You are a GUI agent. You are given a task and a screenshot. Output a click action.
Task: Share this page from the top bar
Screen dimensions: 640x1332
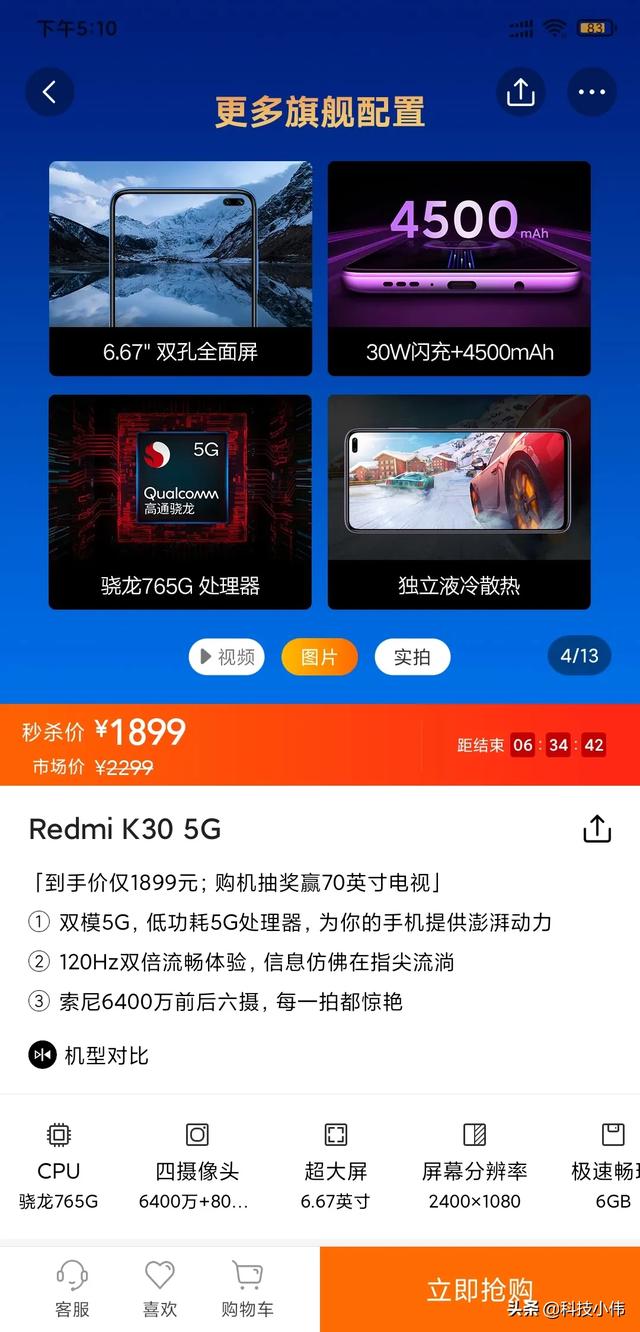520,93
